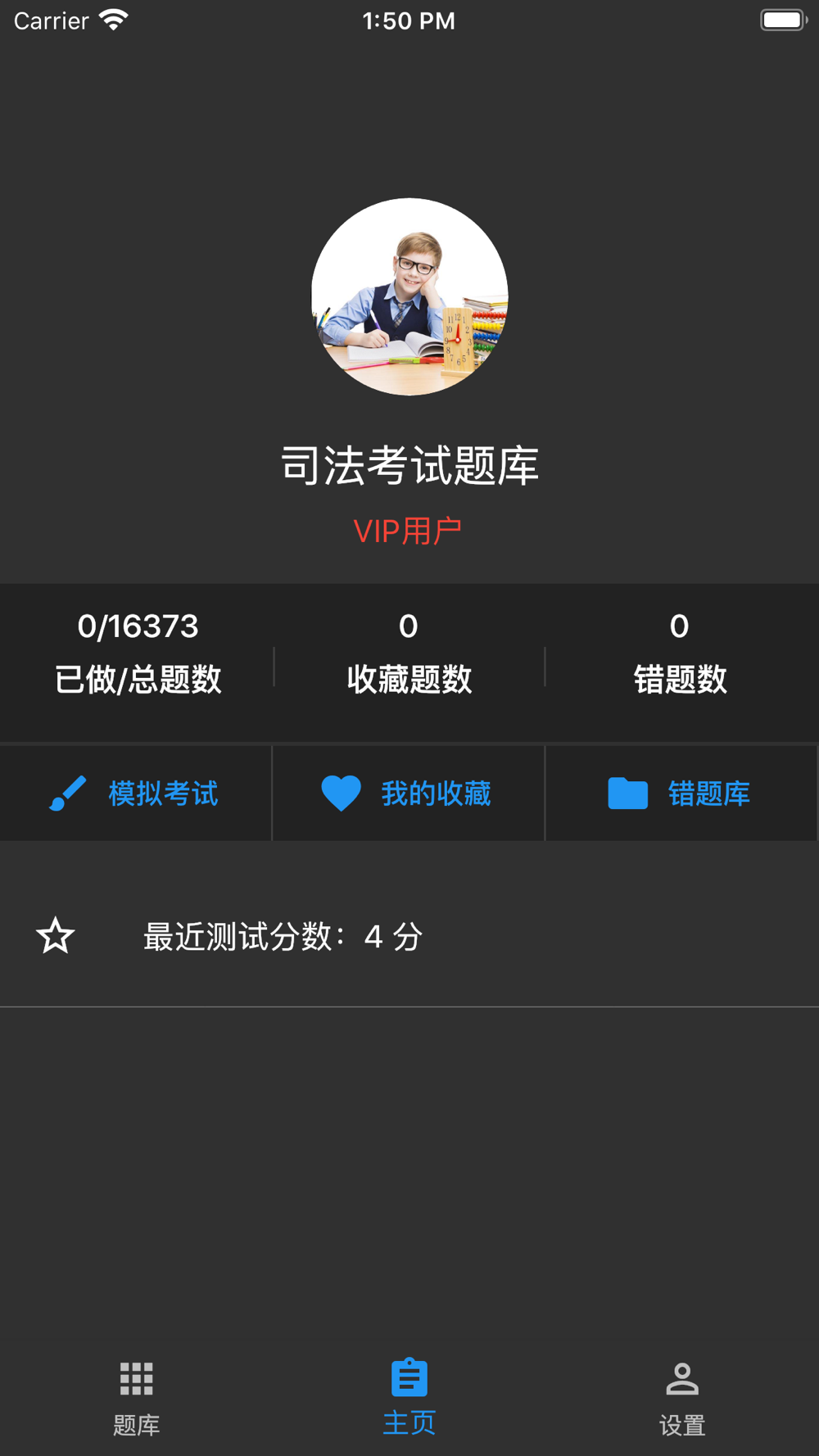Viewport: 819px width, 1456px height.
Task: Open 我的收藏 favorites
Action: [x=408, y=793]
